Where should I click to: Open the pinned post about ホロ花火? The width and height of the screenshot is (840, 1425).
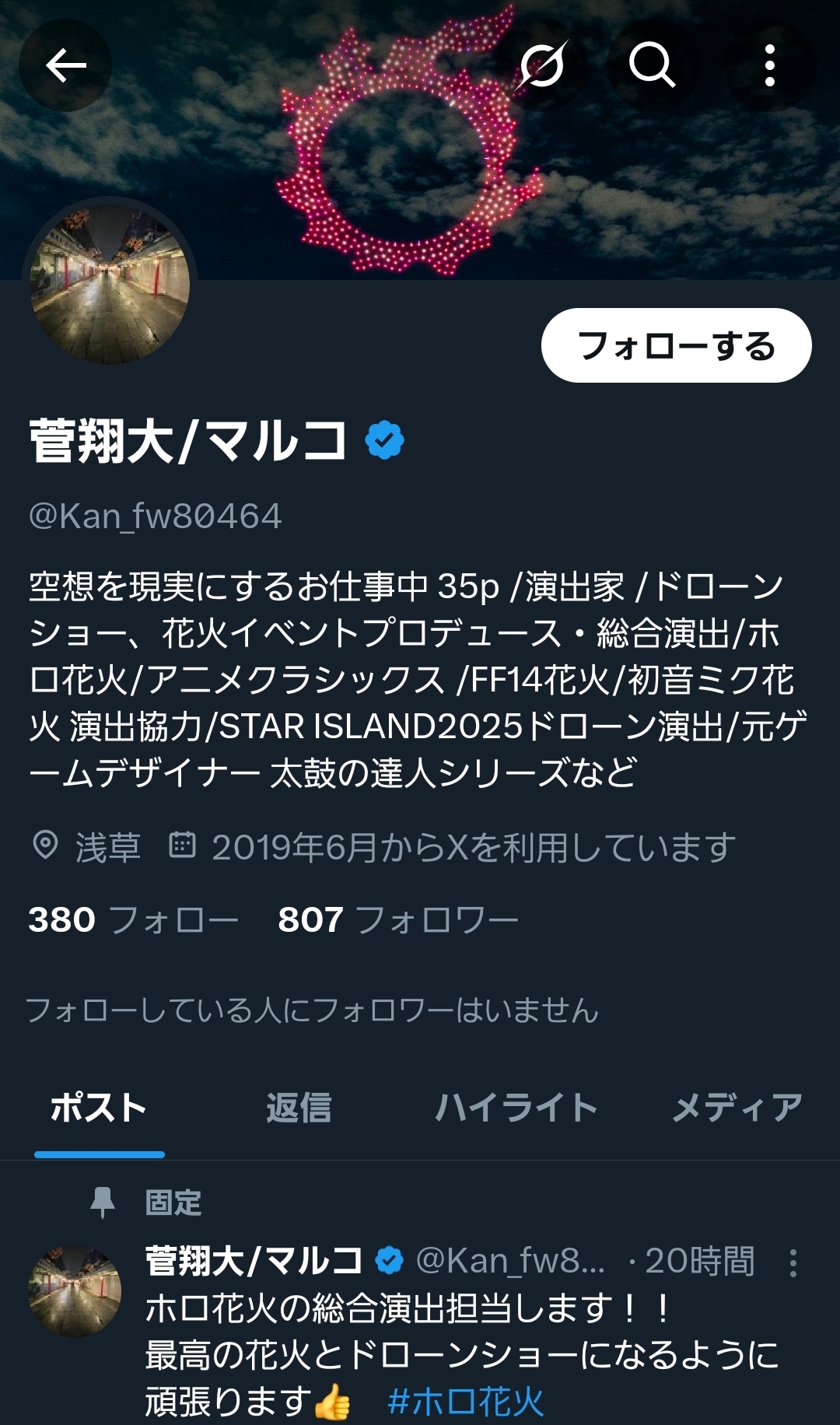(462, 1355)
